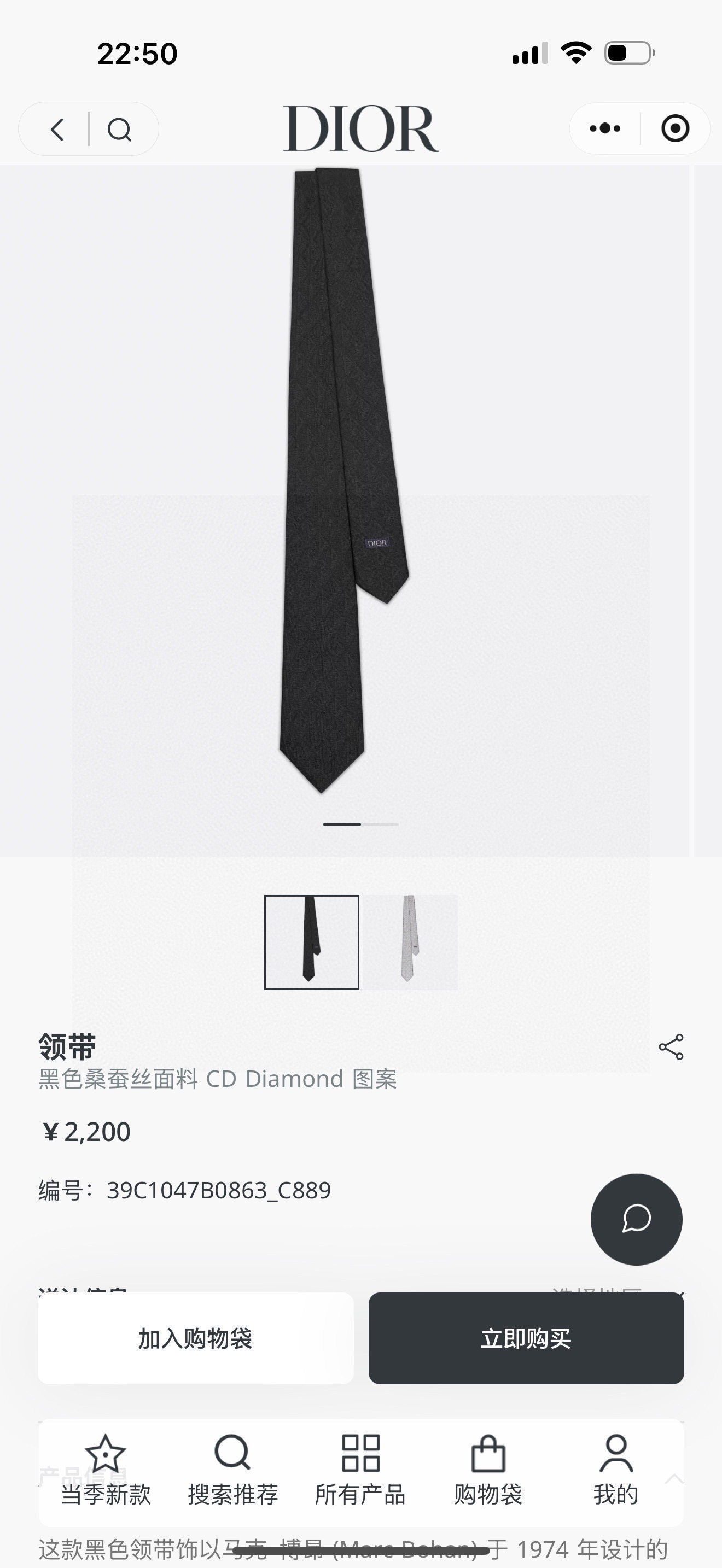The width and height of the screenshot is (722, 1568).
Task: Open search from the top bar icon
Action: click(120, 128)
